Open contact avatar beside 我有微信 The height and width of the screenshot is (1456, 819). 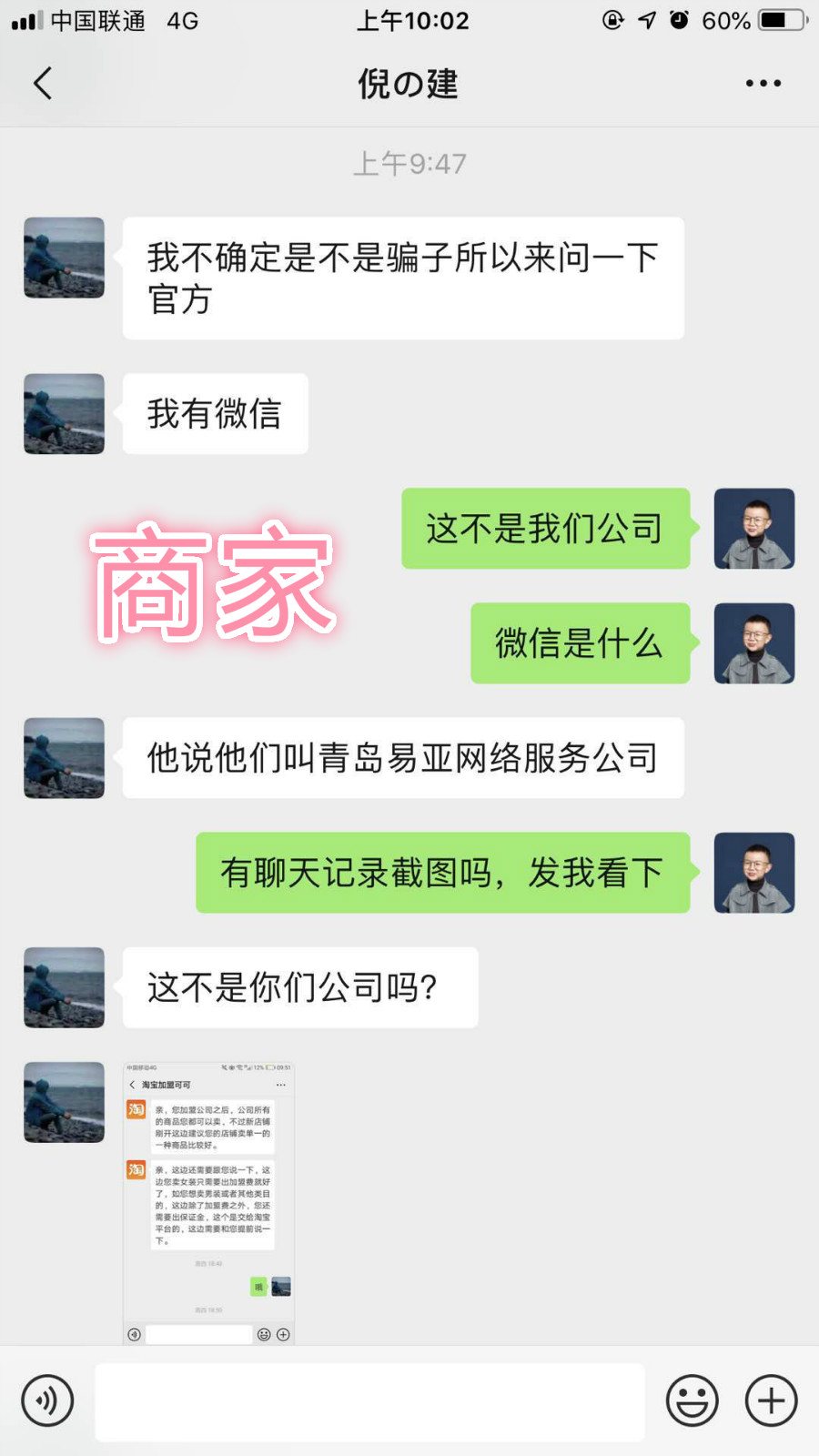(x=64, y=414)
